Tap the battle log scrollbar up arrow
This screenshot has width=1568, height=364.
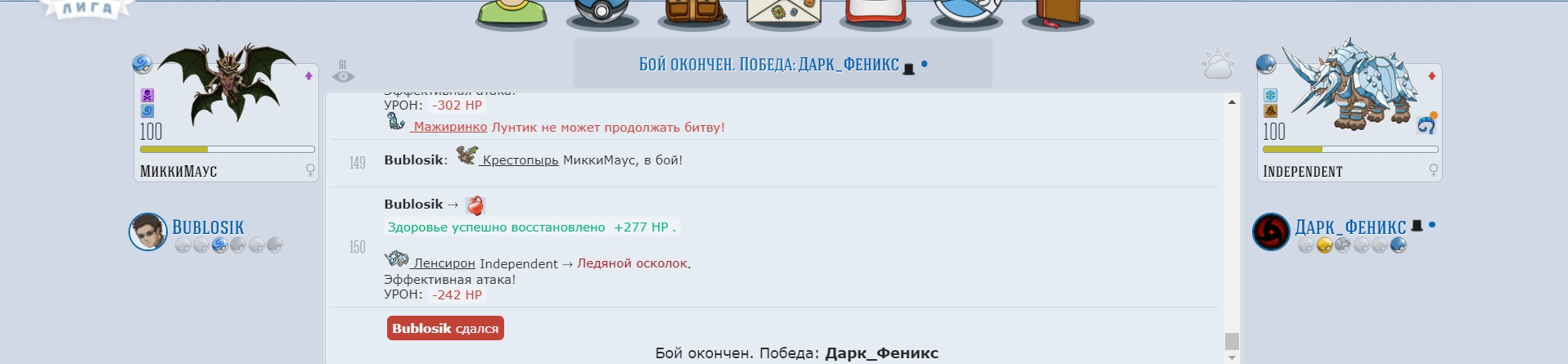pos(1232,102)
